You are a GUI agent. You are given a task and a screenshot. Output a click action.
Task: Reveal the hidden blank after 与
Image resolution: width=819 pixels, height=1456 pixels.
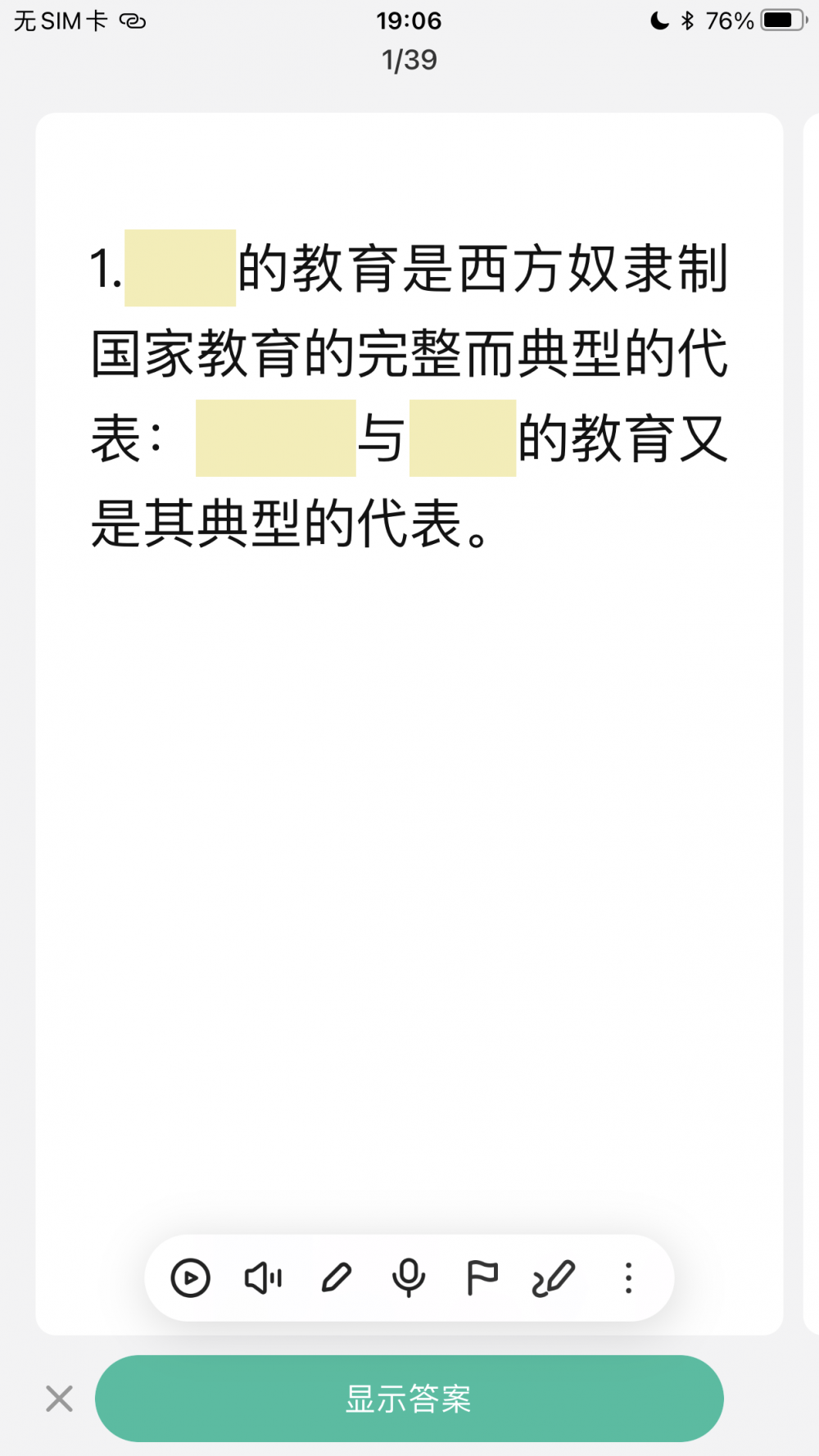click(x=463, y=438)
